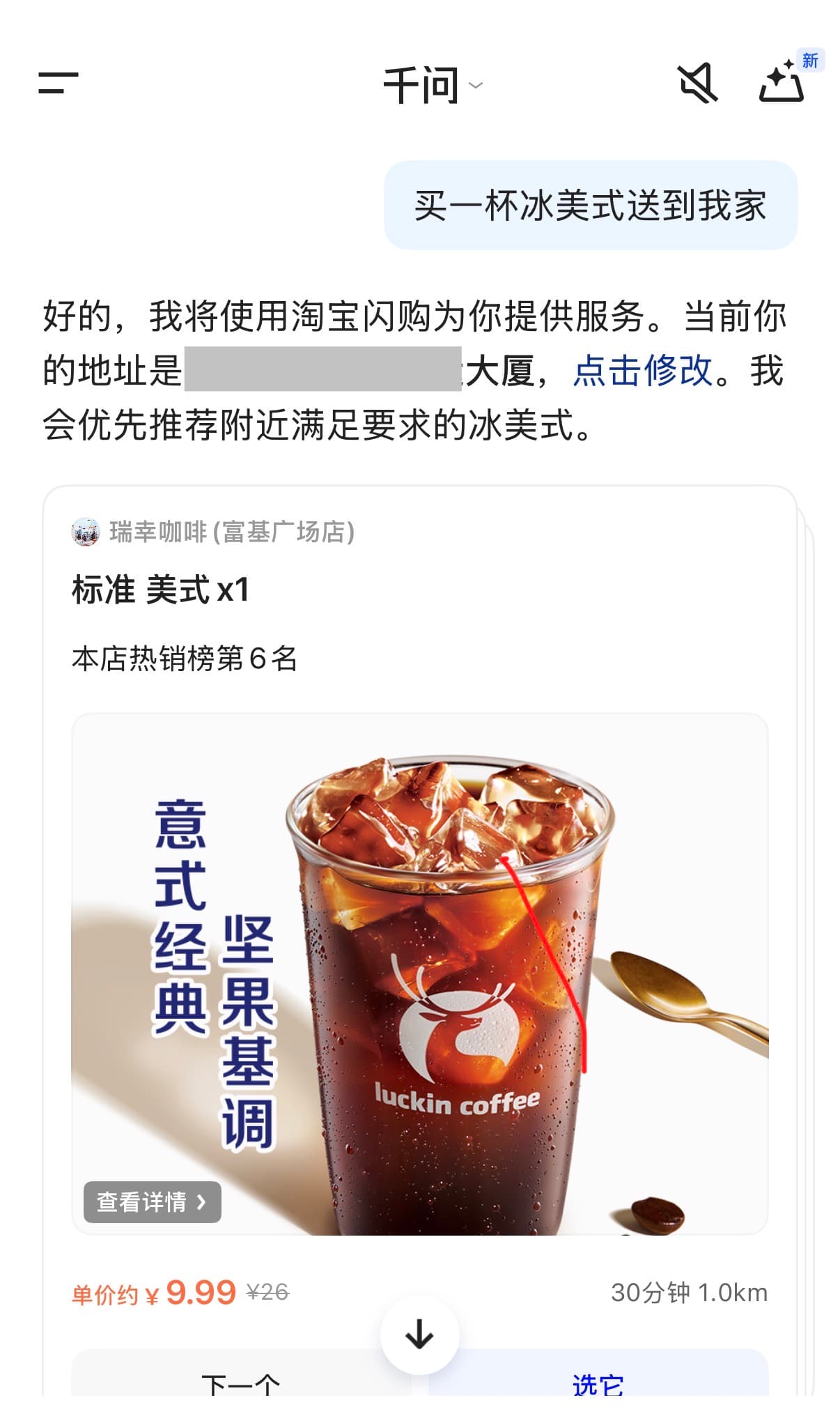
Task: View details via 查看详情
Action: 152,1201
